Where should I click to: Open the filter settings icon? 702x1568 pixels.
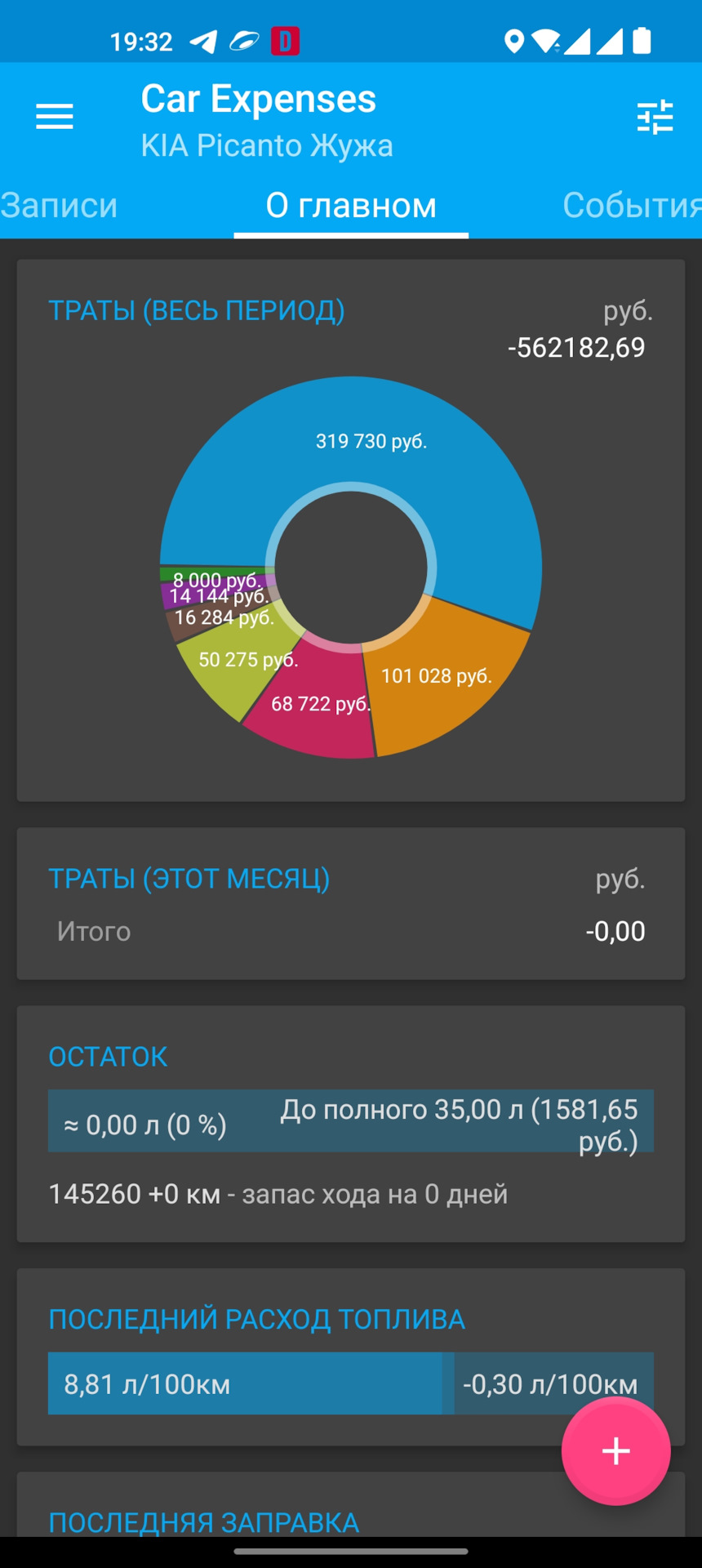coord(655,118)
